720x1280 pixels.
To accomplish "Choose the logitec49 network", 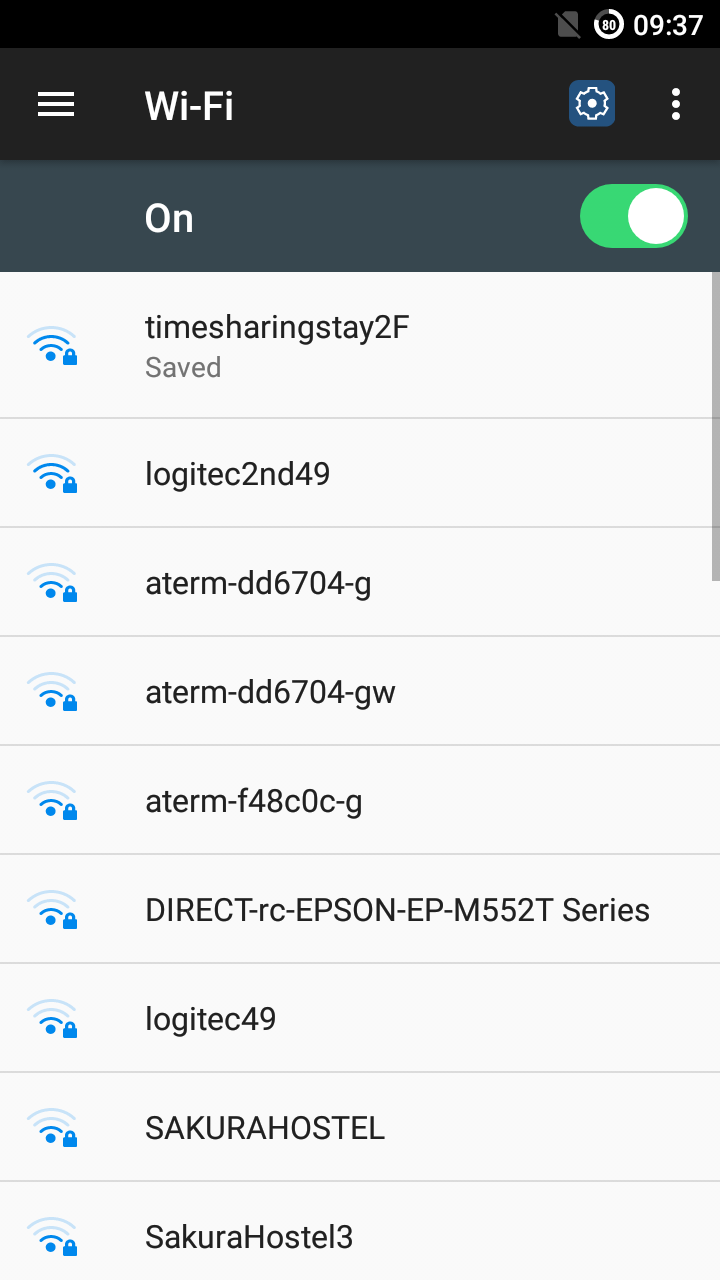I will [360, 1018].
